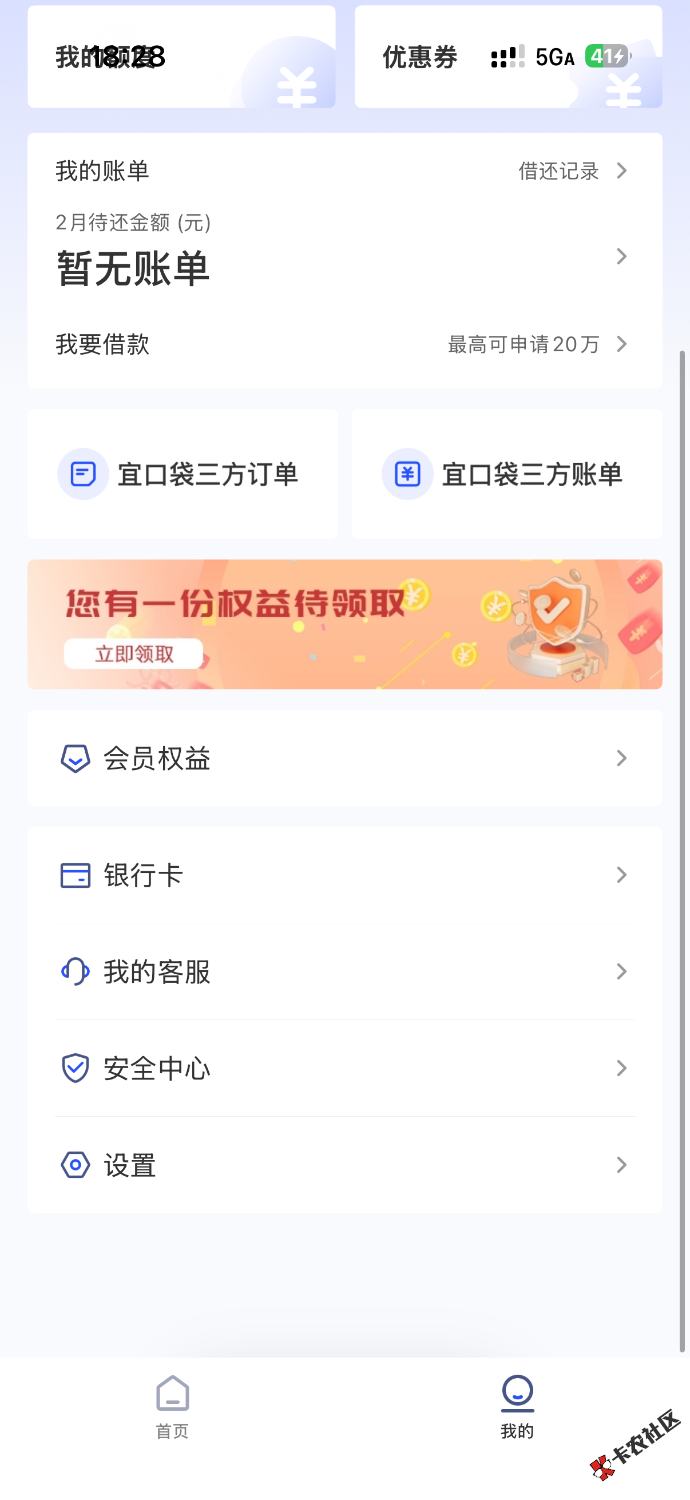Screen dimensions: 690x1500
Task: View 借还记录 borrowing and repayment records
Action: coord(572,171)
